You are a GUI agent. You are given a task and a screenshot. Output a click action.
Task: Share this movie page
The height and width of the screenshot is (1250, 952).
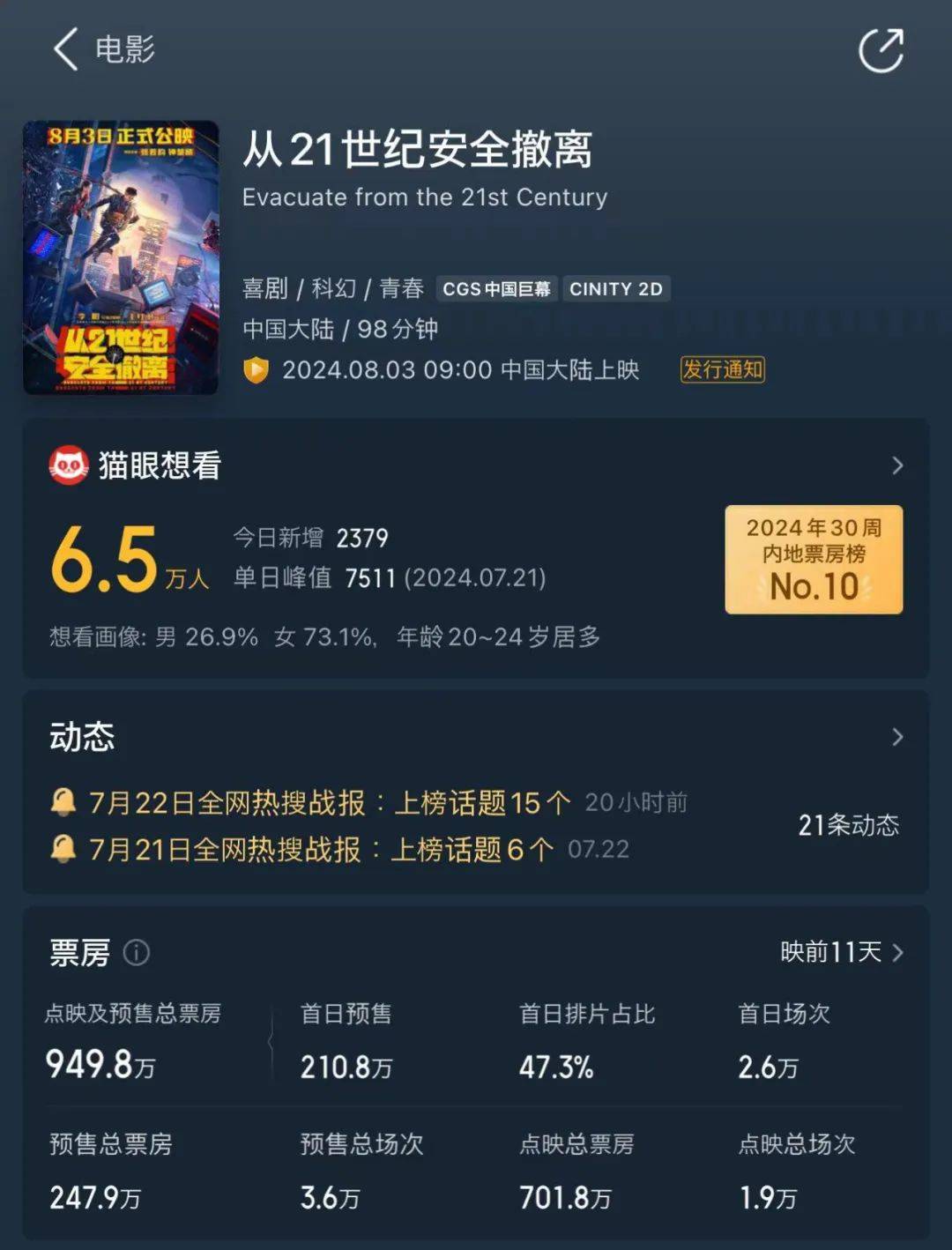pyautogui.click(x=881, y=50)
